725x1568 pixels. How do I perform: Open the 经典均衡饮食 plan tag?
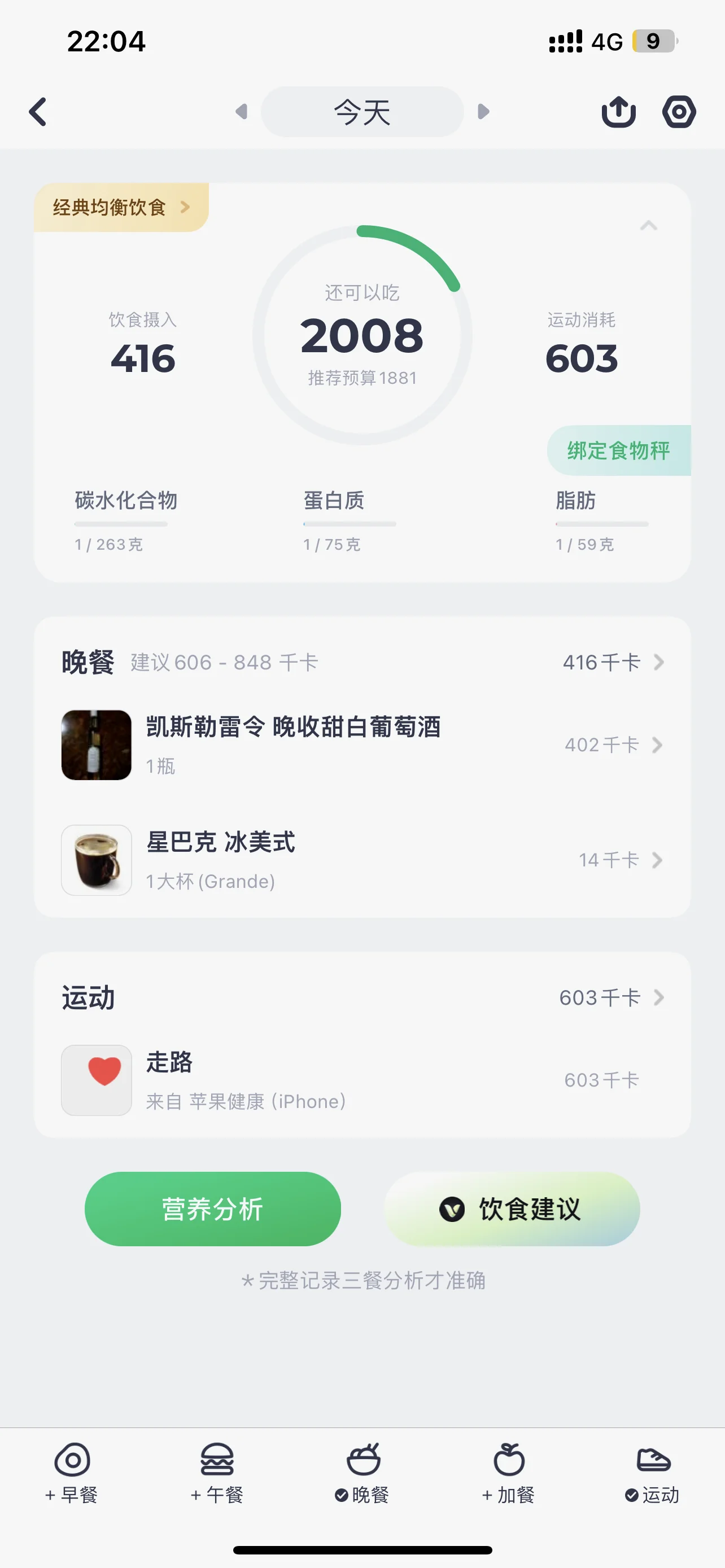[x=121, y=208]
